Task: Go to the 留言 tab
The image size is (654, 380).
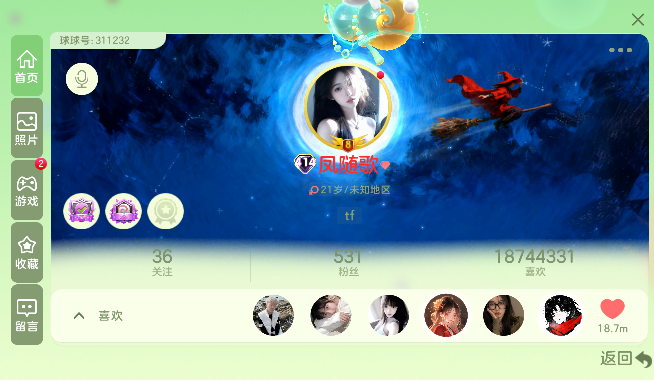Action: (x=27, y=315)
